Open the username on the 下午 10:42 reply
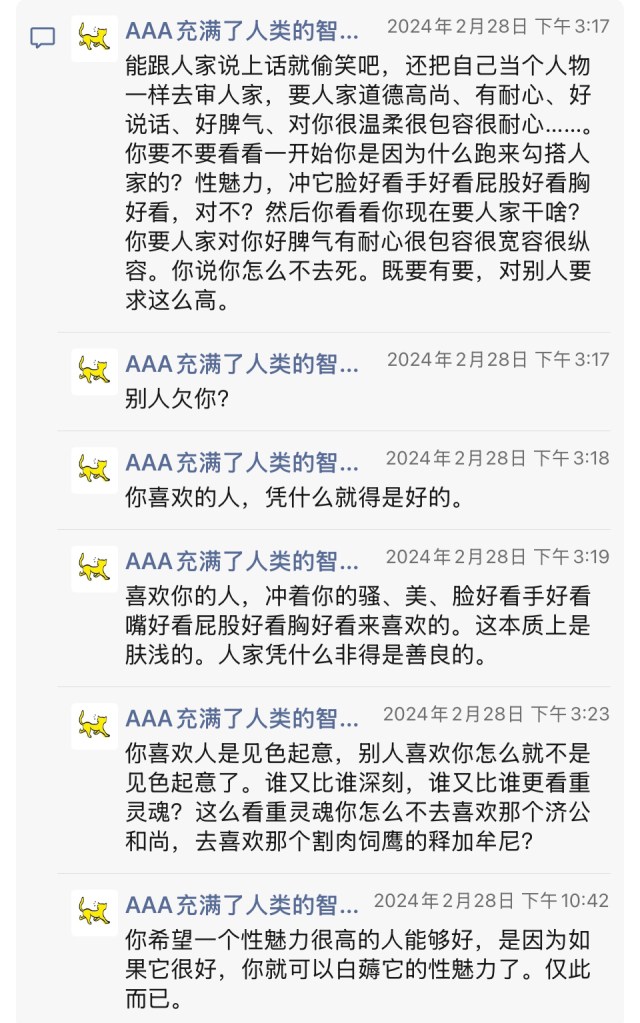This screenshot has height=1023, width=640. point(241,906)
